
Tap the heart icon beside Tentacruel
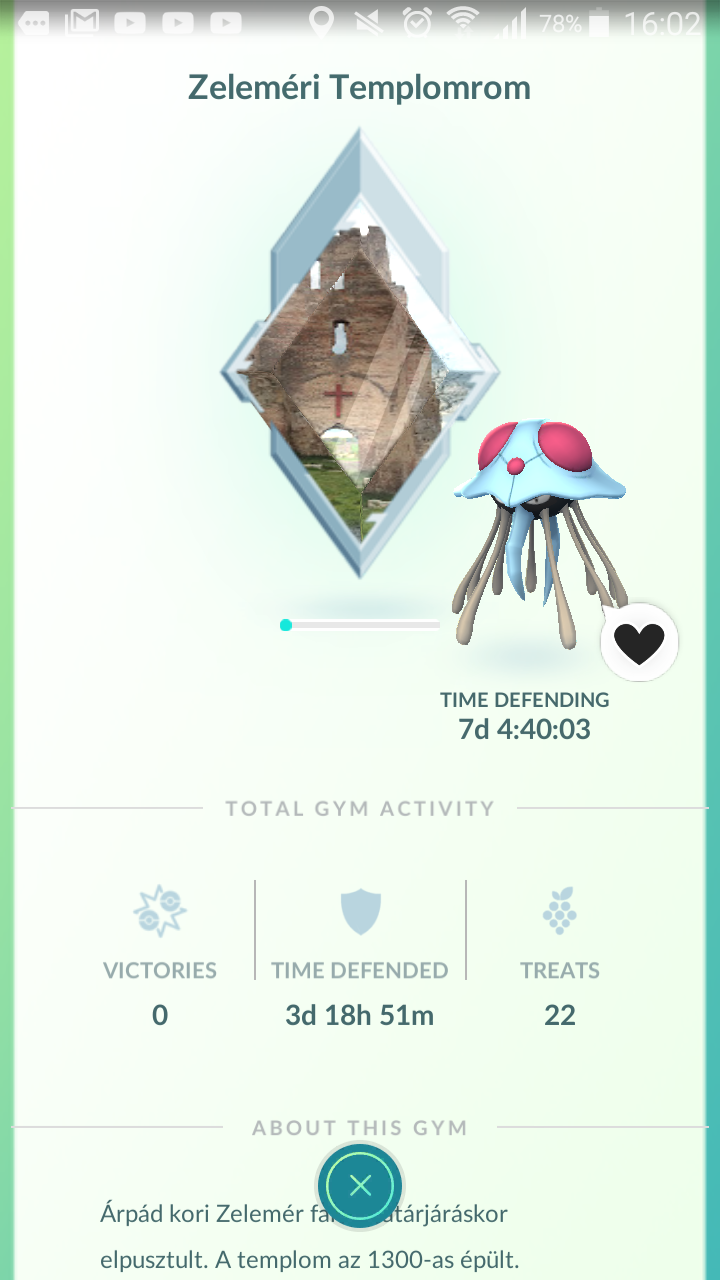639,642
